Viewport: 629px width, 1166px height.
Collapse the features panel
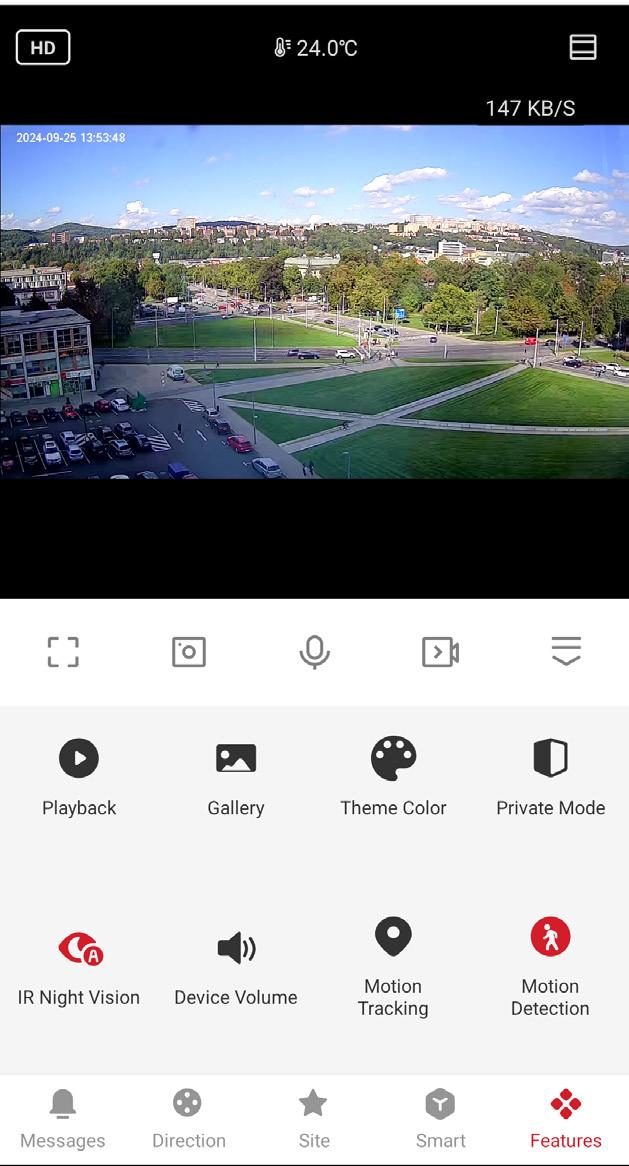click(566, 652)
